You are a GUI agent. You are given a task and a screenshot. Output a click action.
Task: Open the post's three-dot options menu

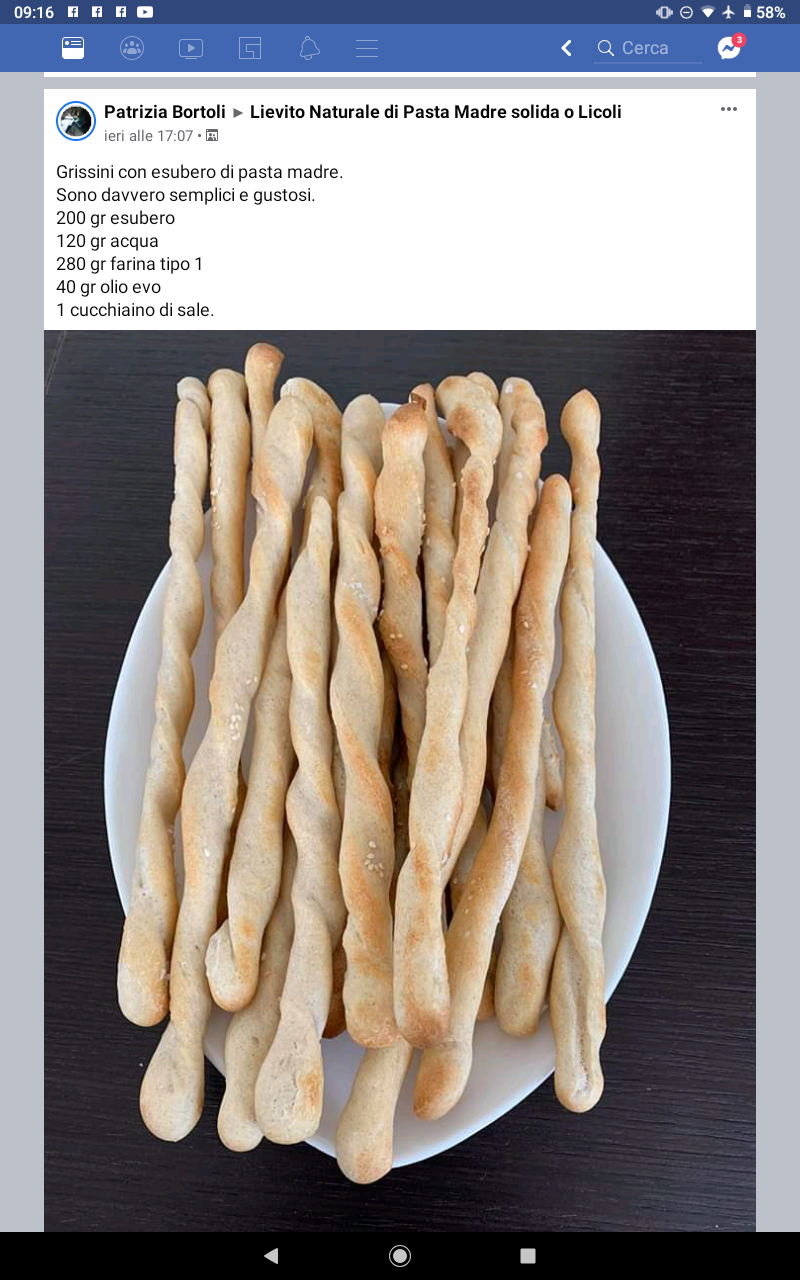click(729, 110)
